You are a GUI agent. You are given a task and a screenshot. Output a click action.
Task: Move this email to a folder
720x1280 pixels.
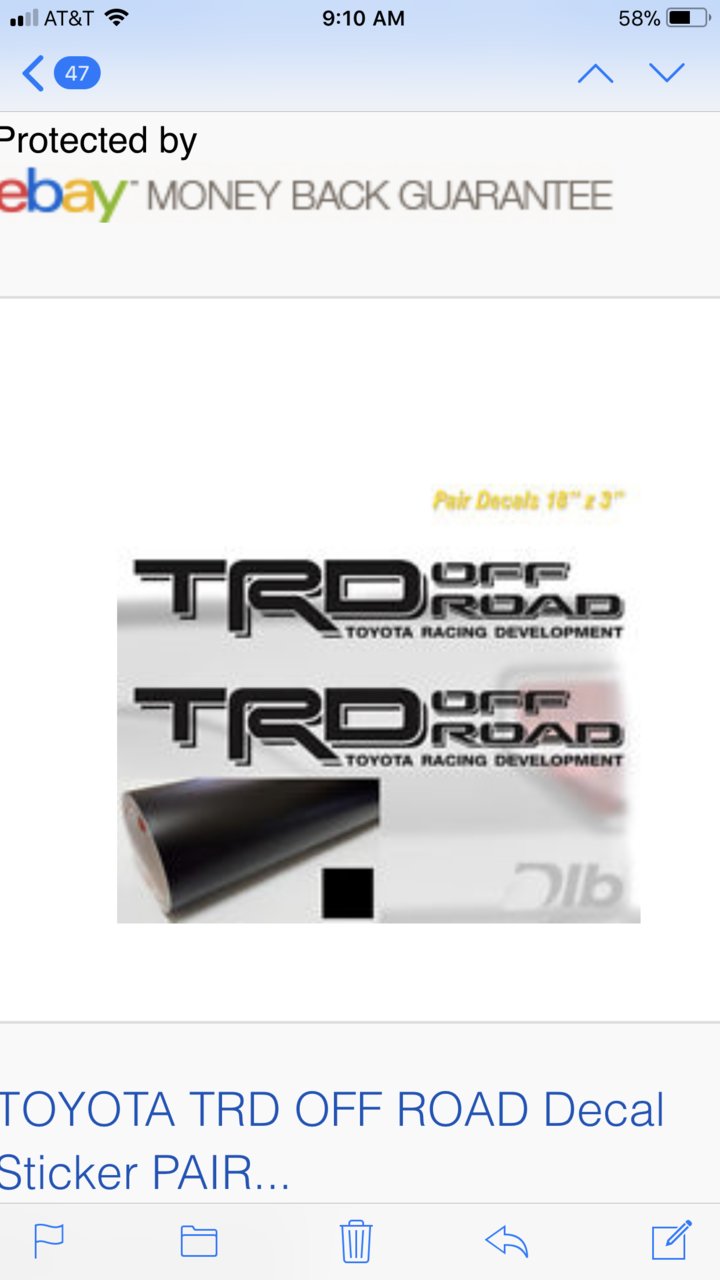[199, 1241]
